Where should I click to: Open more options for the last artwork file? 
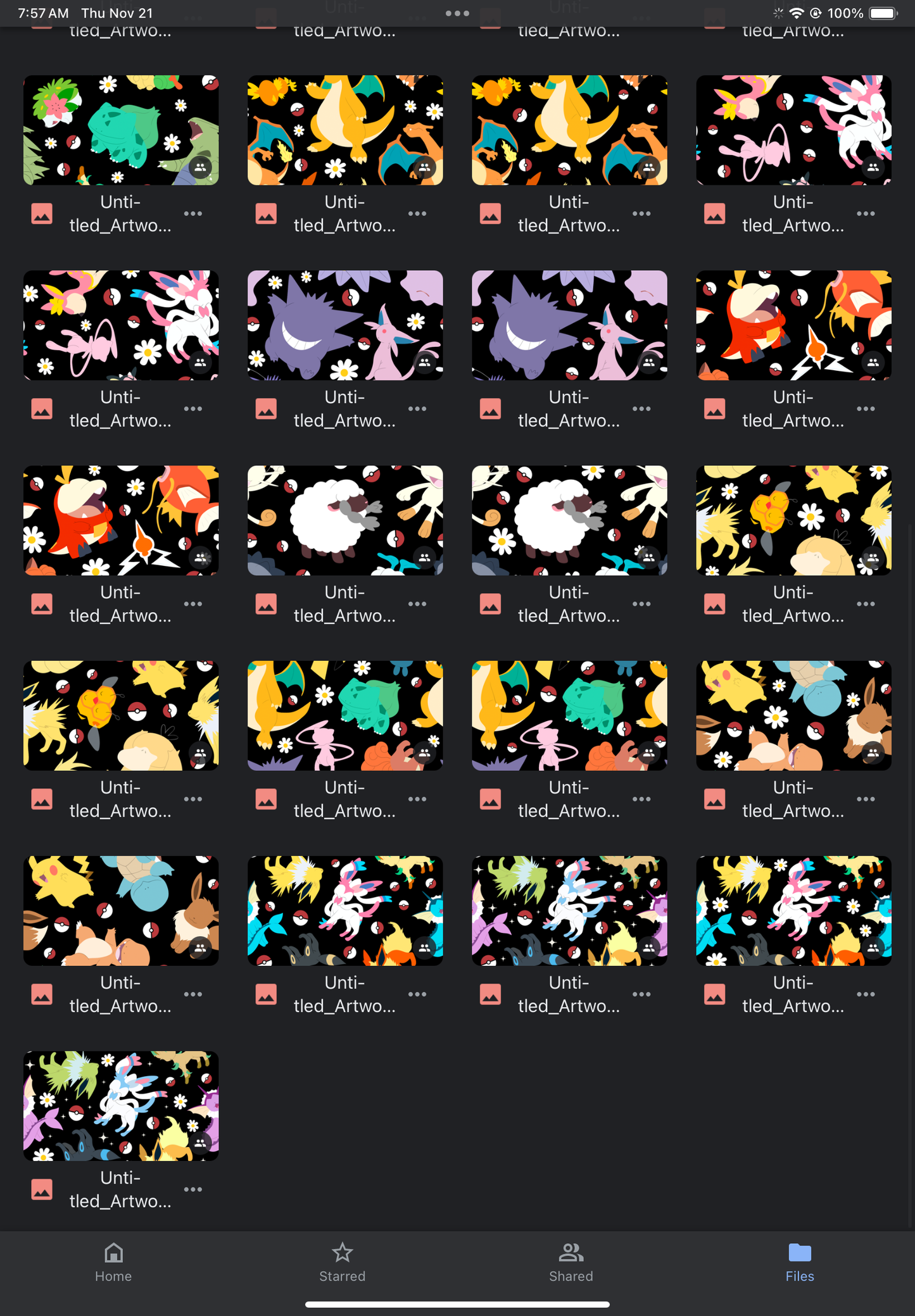(x=193, y=1189)
